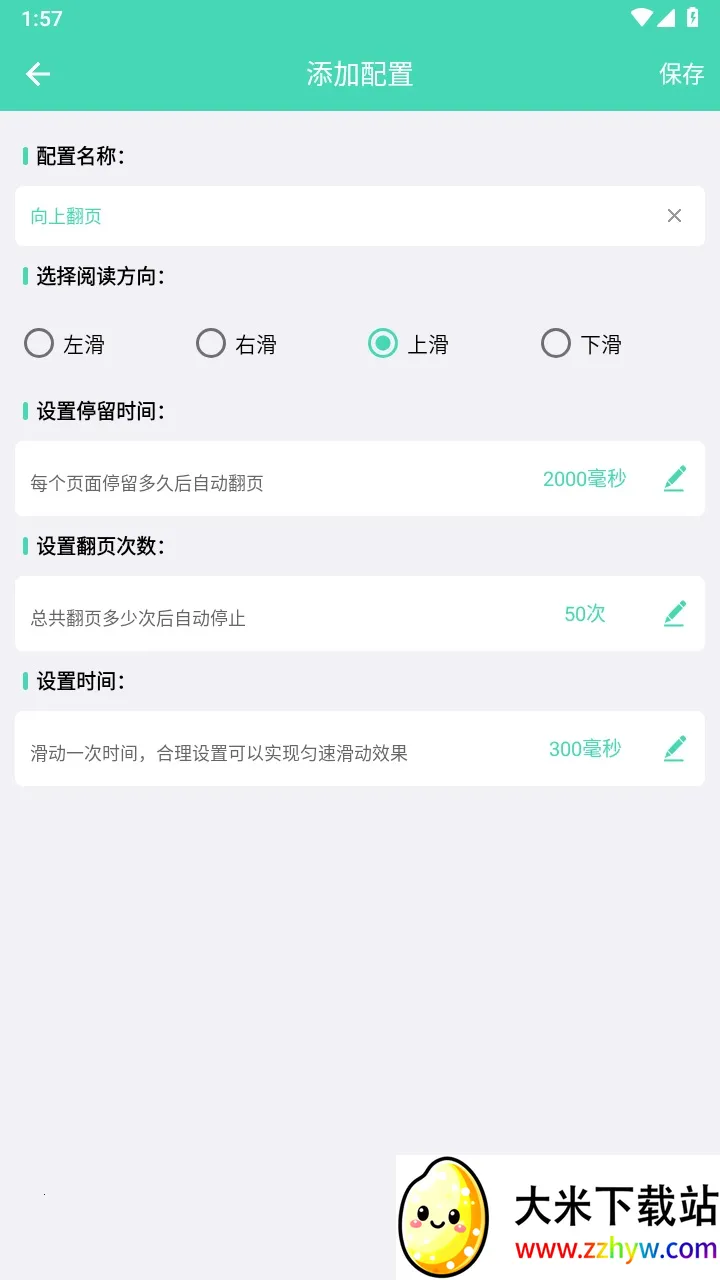This screenshot has width=720, height=1280.
Task: Select the 右滑 reading direction
Action: point(211,343)
